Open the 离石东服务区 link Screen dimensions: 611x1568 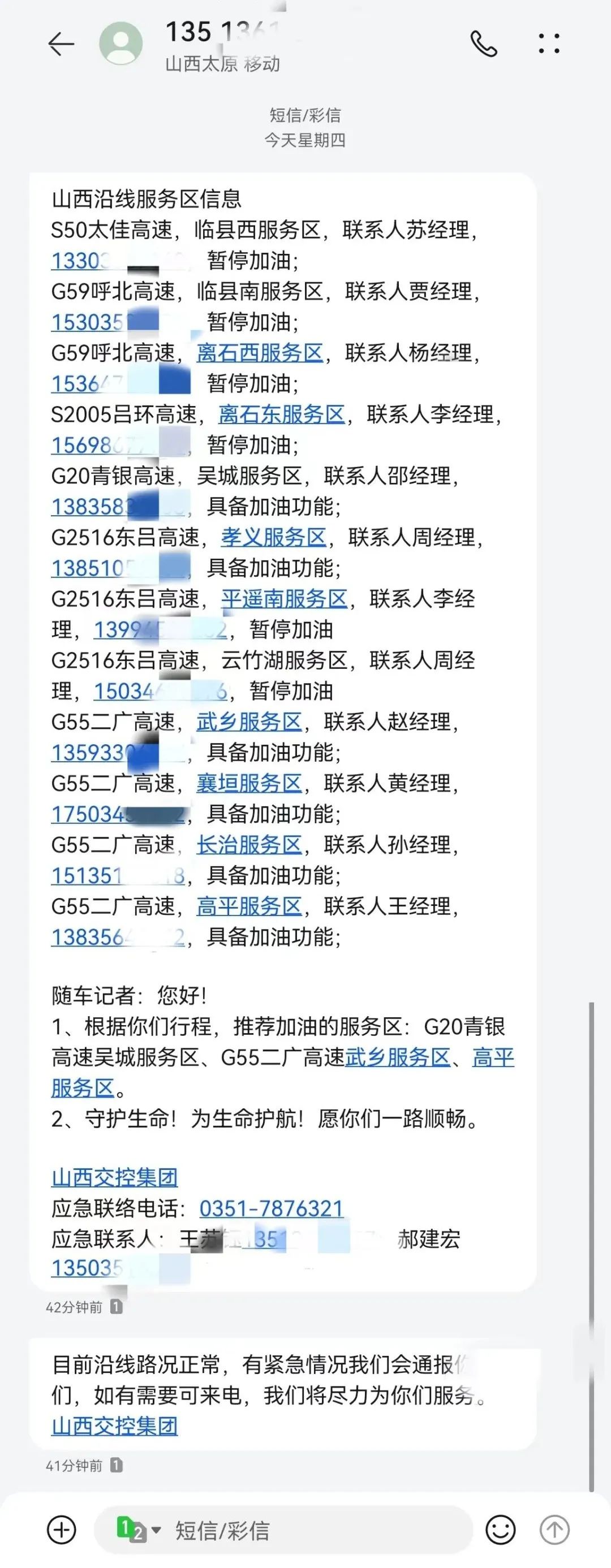281,414
